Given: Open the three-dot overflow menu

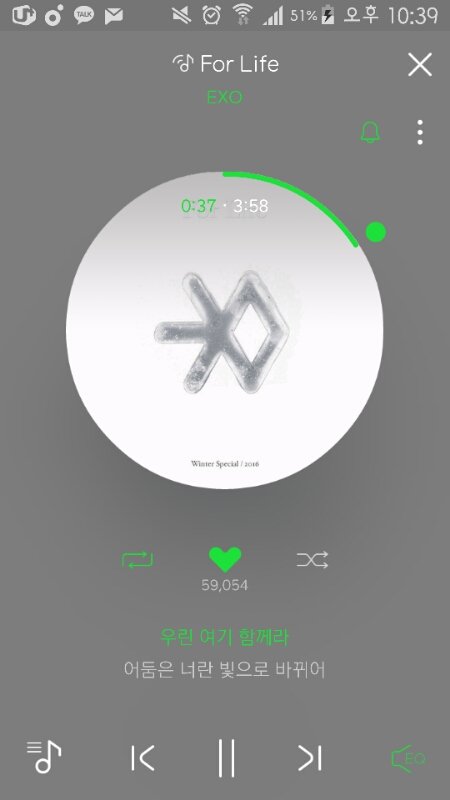Looking at the screenshot, I should click(x=420, y=133).
